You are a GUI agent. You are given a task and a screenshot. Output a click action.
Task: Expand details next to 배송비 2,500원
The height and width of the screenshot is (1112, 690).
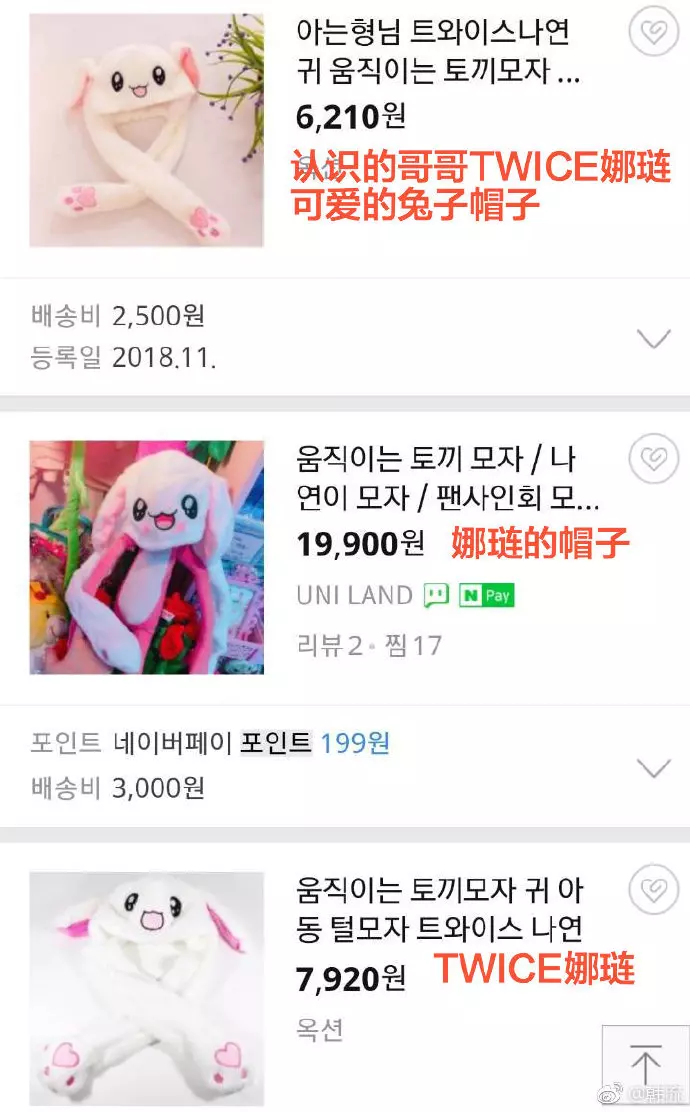[x=654, y=338]
